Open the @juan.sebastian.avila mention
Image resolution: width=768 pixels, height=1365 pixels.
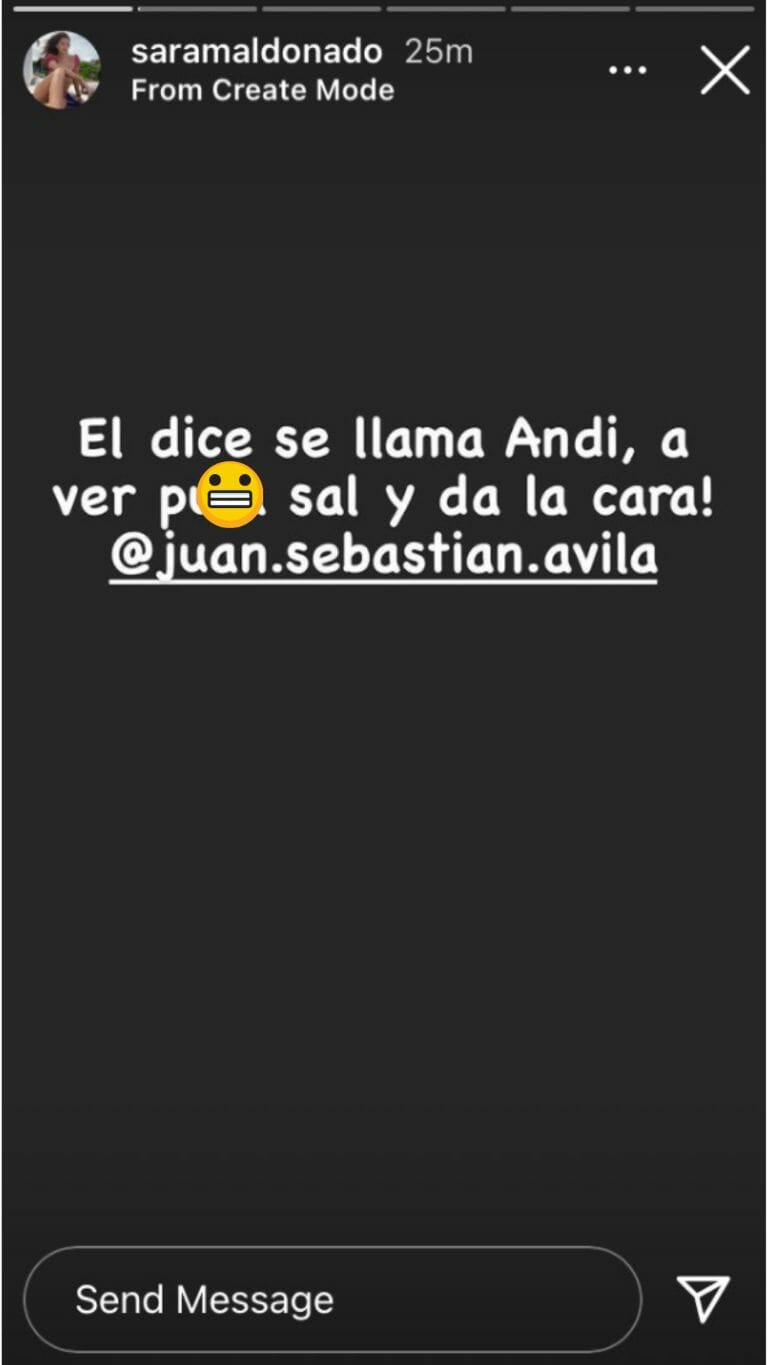pos(383,557)
